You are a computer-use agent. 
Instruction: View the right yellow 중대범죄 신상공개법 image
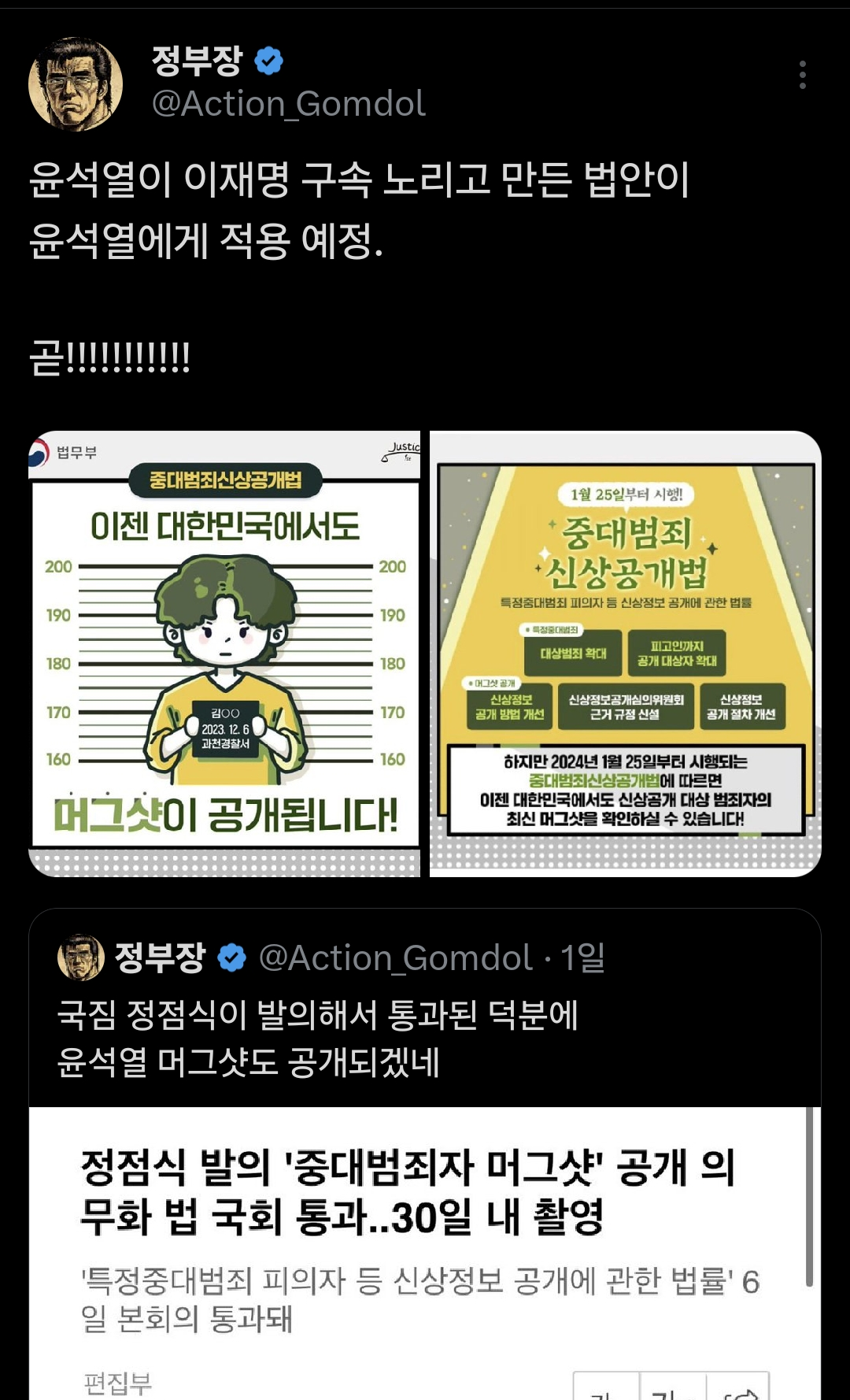point(625,654)
